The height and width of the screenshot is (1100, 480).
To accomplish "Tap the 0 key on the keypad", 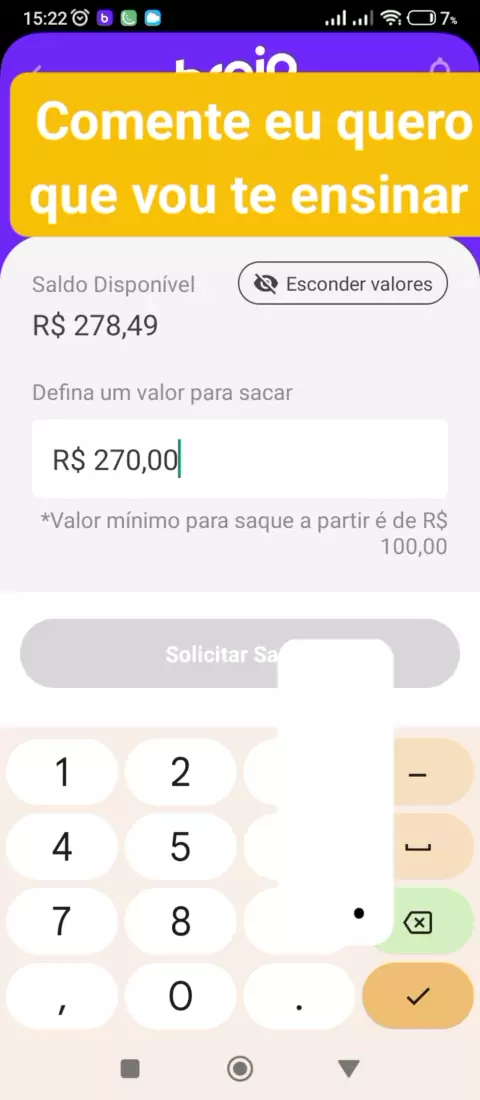I will [x=180, y=996].
